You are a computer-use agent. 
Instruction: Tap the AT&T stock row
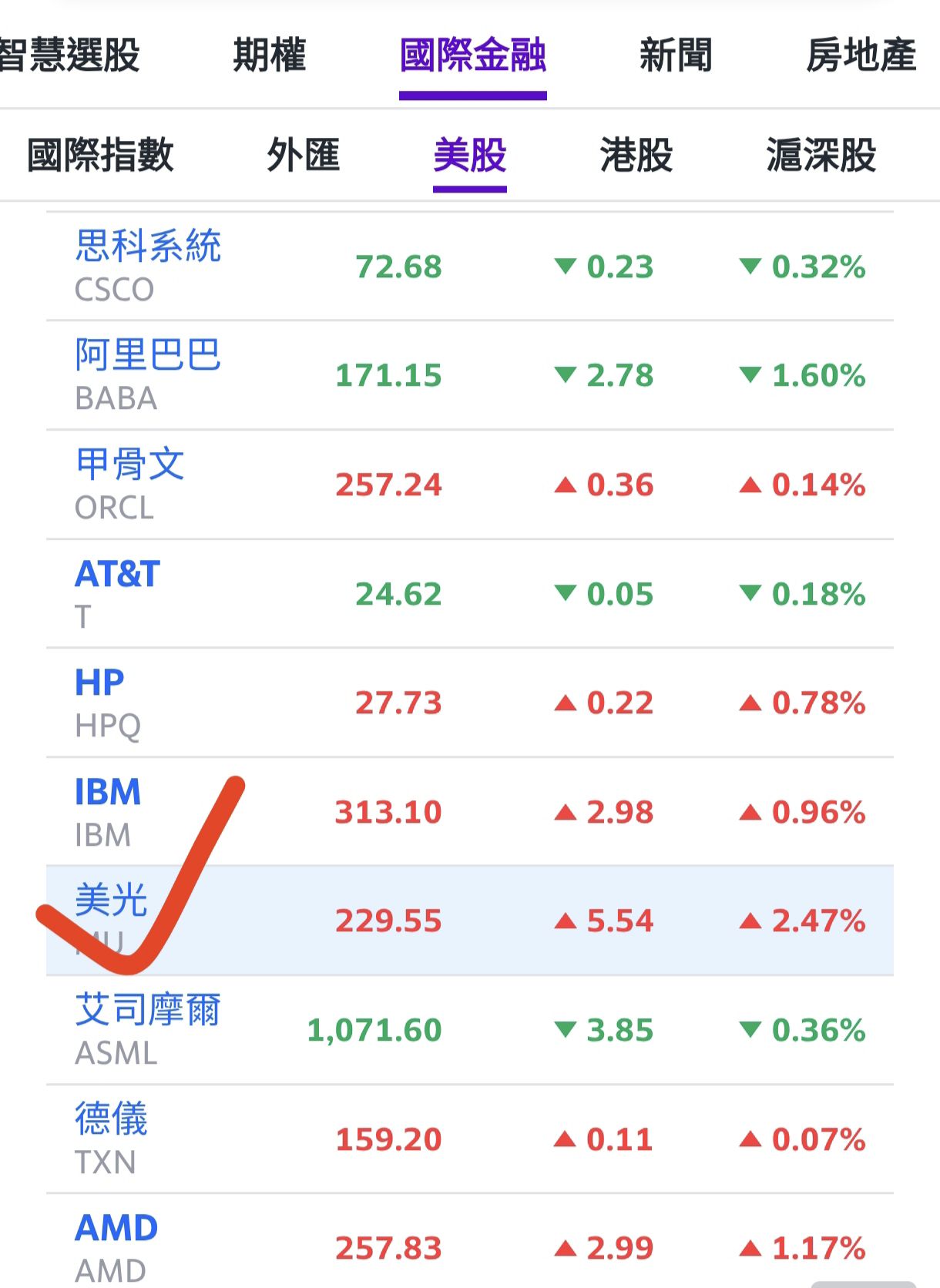117,593
